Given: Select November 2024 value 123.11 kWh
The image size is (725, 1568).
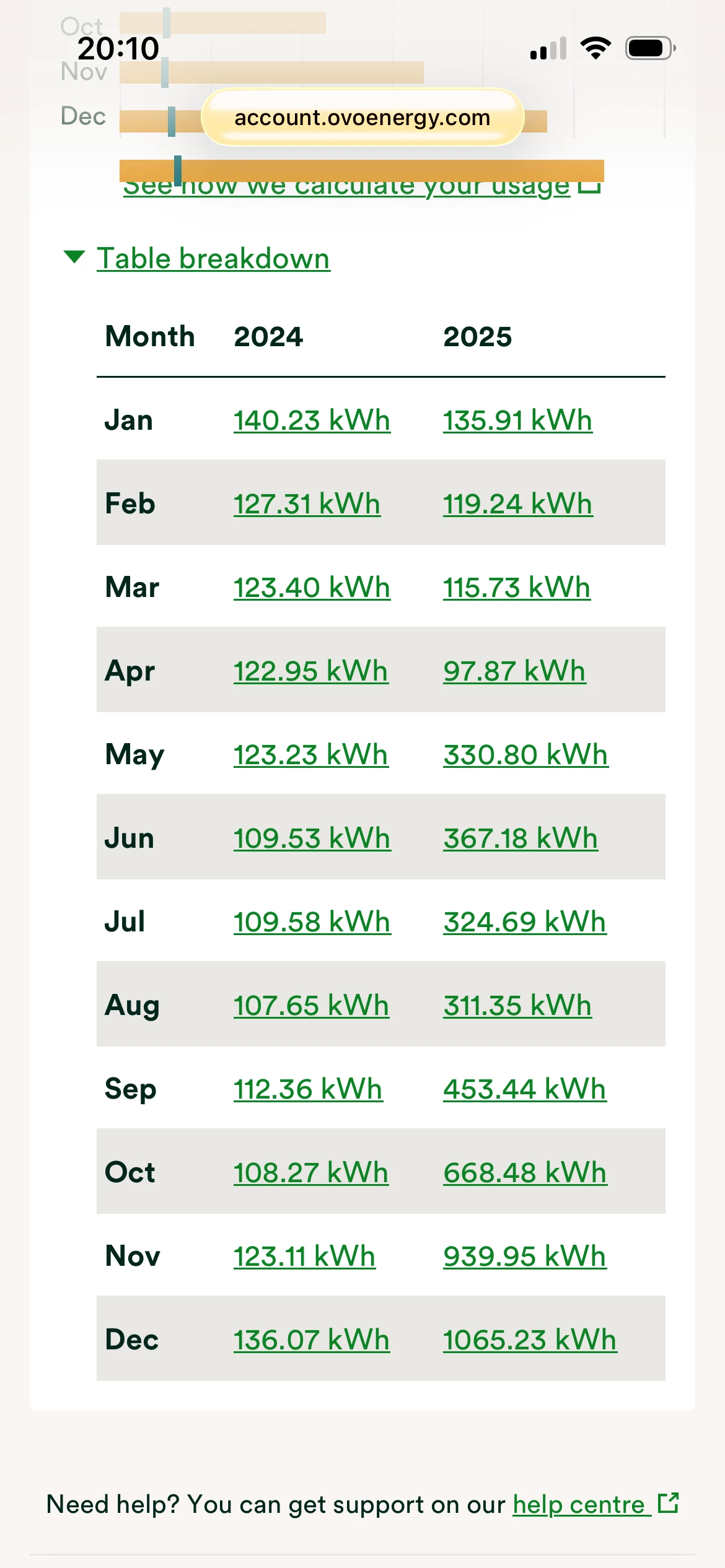Looking at the screenshot, I should click(x=304, y=1257).
